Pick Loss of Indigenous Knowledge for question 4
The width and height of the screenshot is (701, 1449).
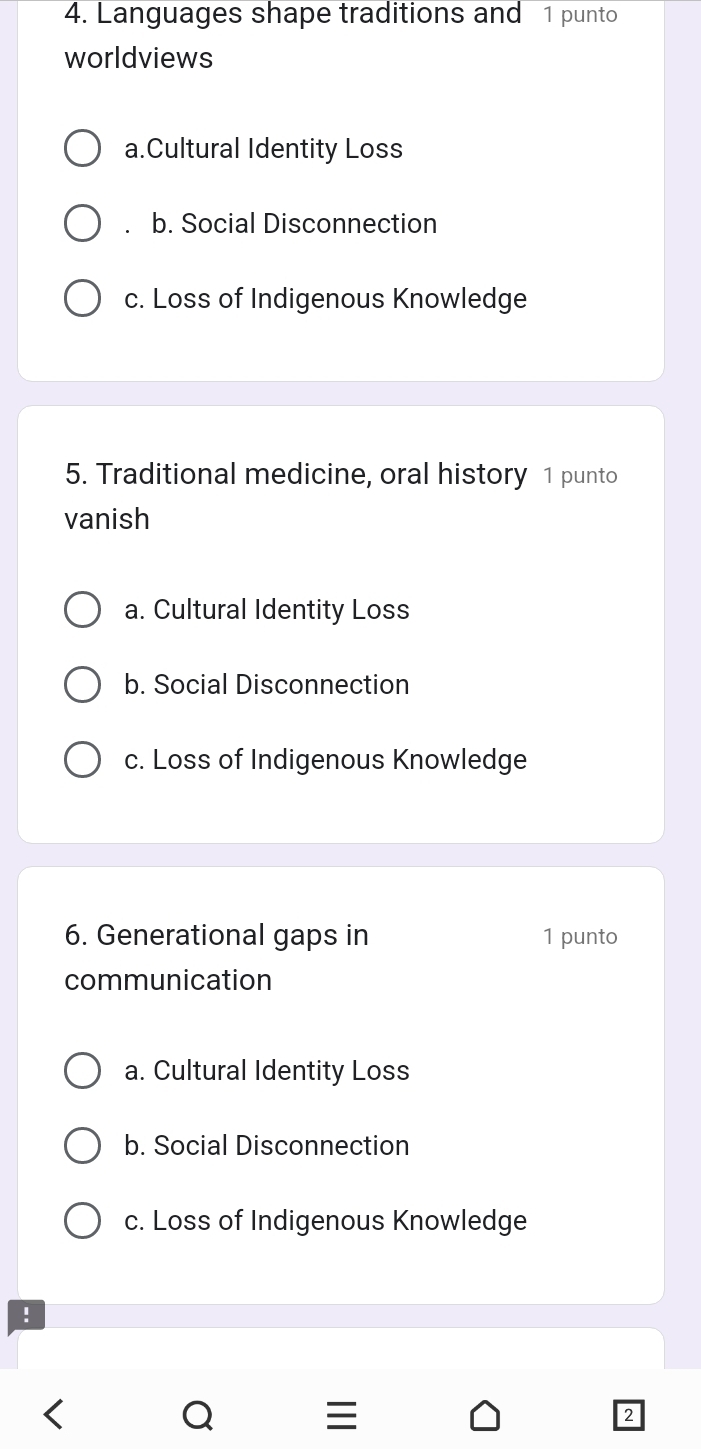pos(82,299)
